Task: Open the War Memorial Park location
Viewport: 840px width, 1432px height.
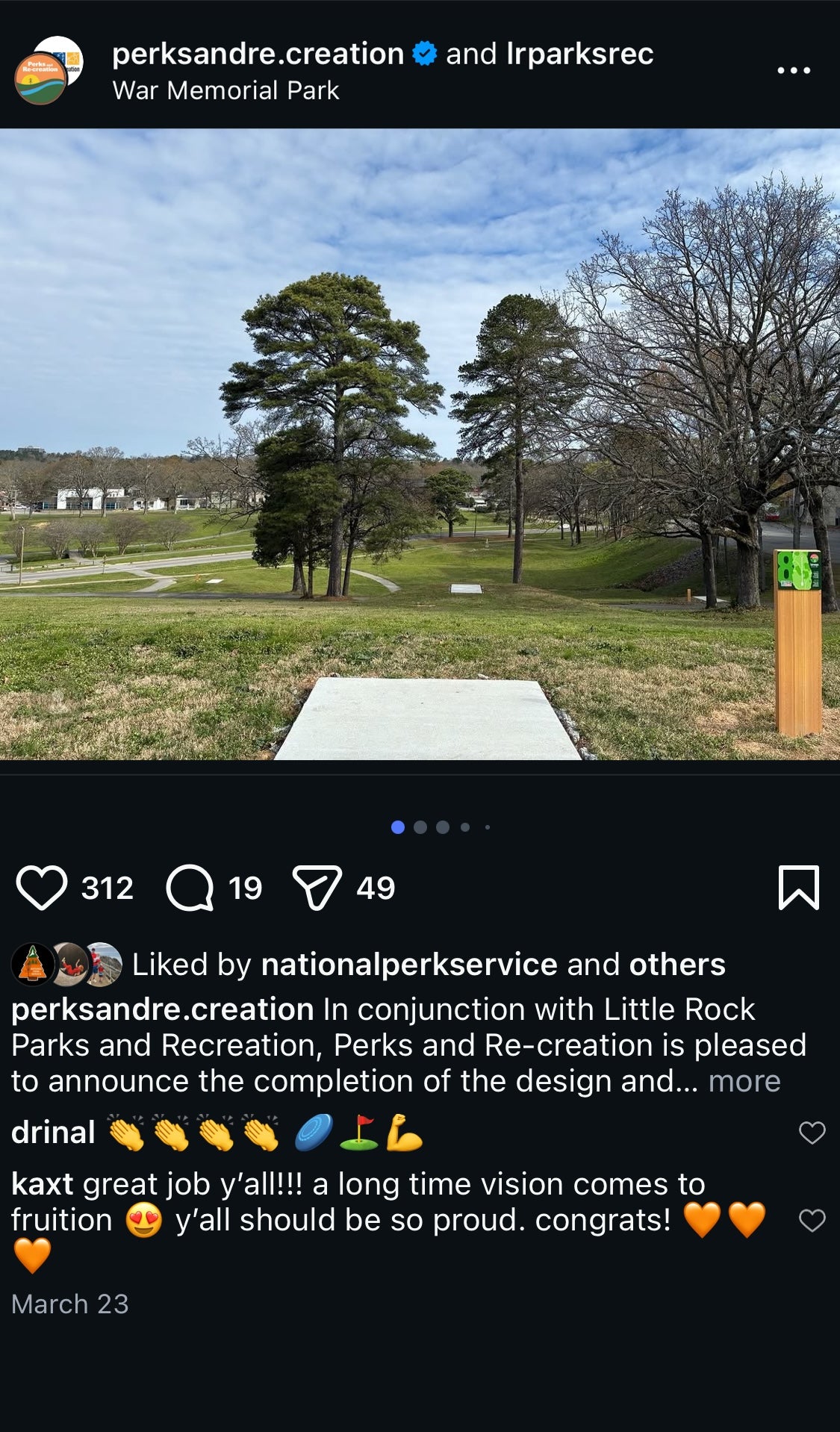Action: click(x=225, y=90)
